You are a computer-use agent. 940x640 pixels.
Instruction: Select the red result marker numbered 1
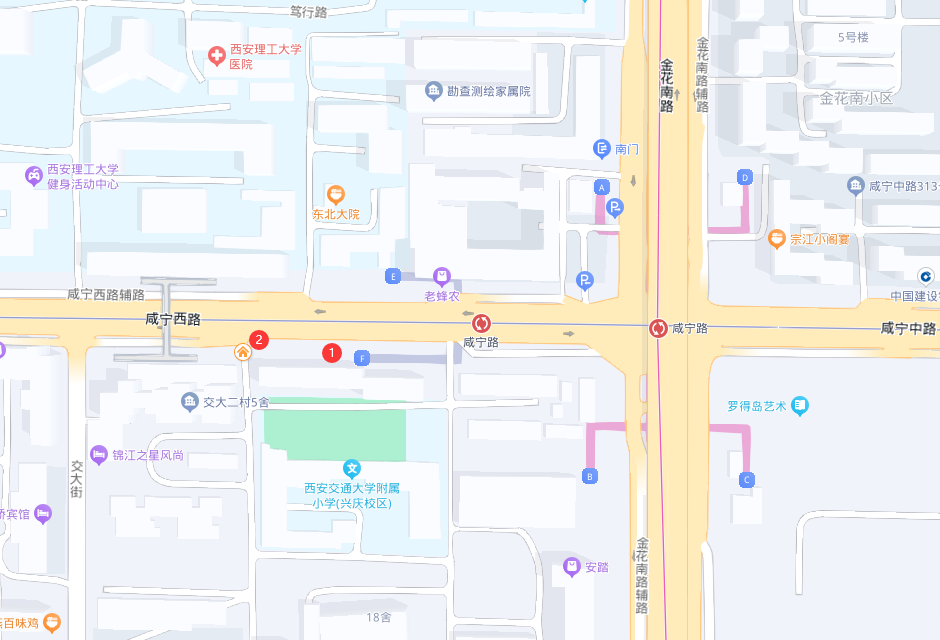point(331,352)
